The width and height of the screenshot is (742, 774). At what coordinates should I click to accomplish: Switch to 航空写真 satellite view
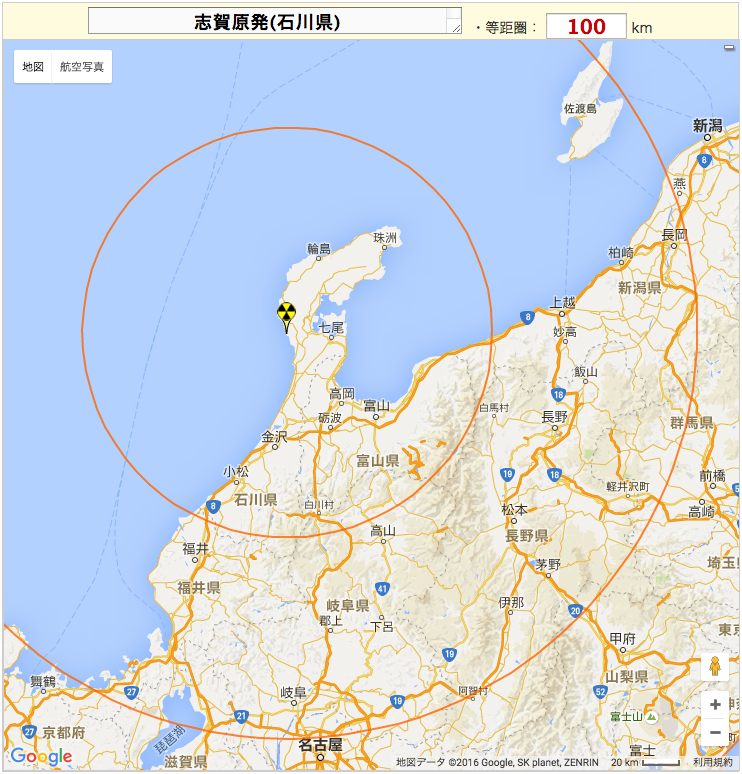click(82, 67)
